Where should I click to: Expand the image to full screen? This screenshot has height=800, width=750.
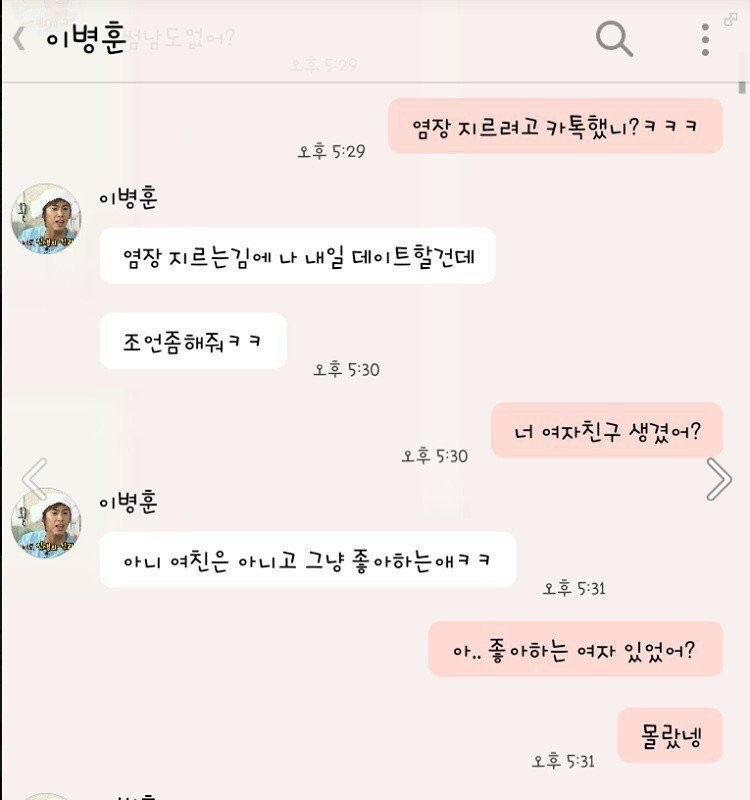(731, 18)
